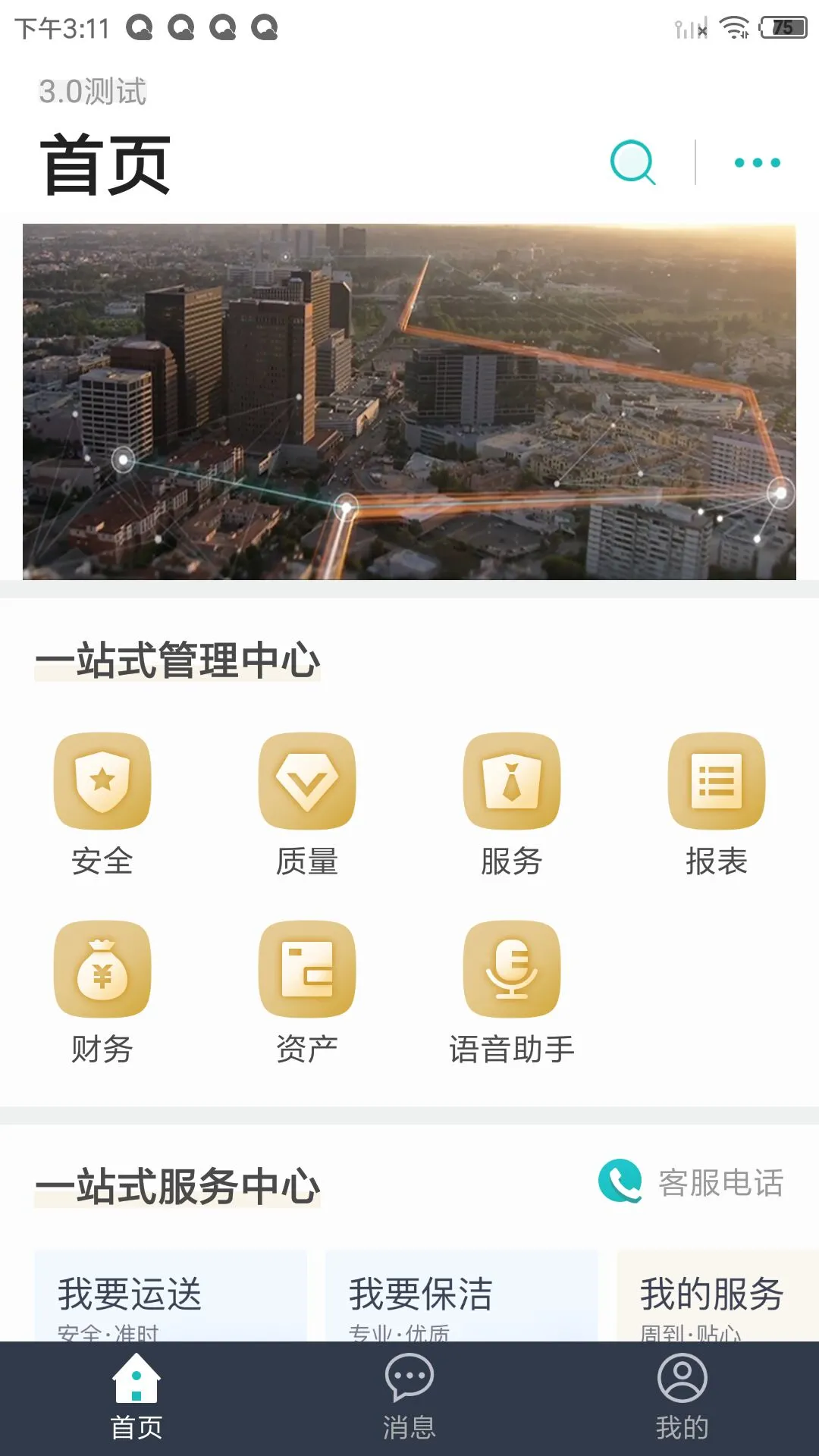Open the search magnifier icon
This screenshot has width=819, height=1456.
pos(632,162)
